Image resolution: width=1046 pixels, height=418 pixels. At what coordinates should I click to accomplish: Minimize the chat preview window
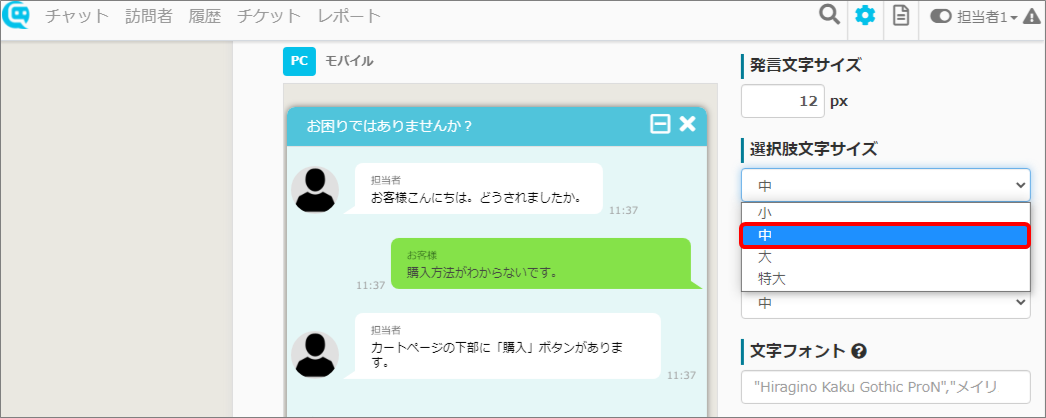pyautogui.click(x=659, y=124)
